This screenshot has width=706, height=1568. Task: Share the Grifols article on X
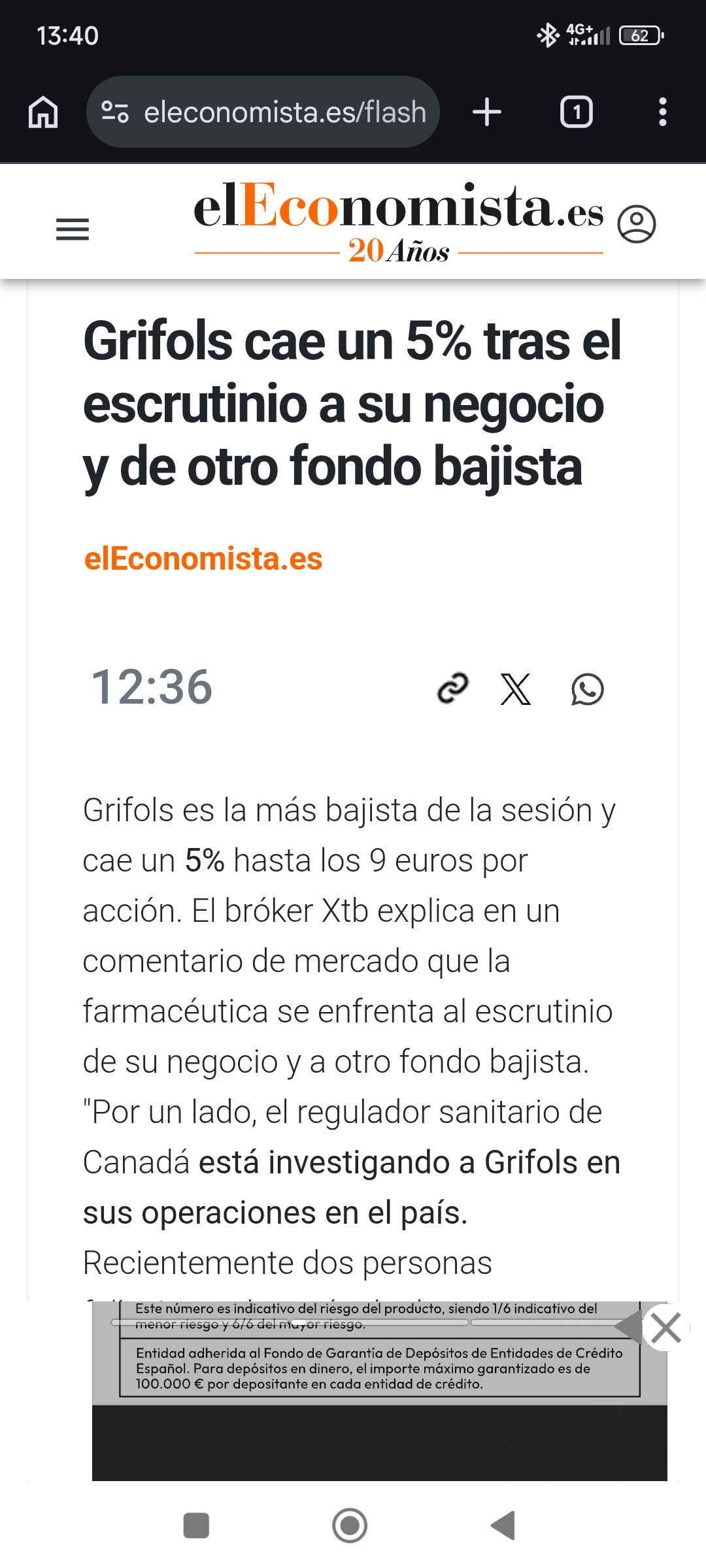[x=516, y=689]
